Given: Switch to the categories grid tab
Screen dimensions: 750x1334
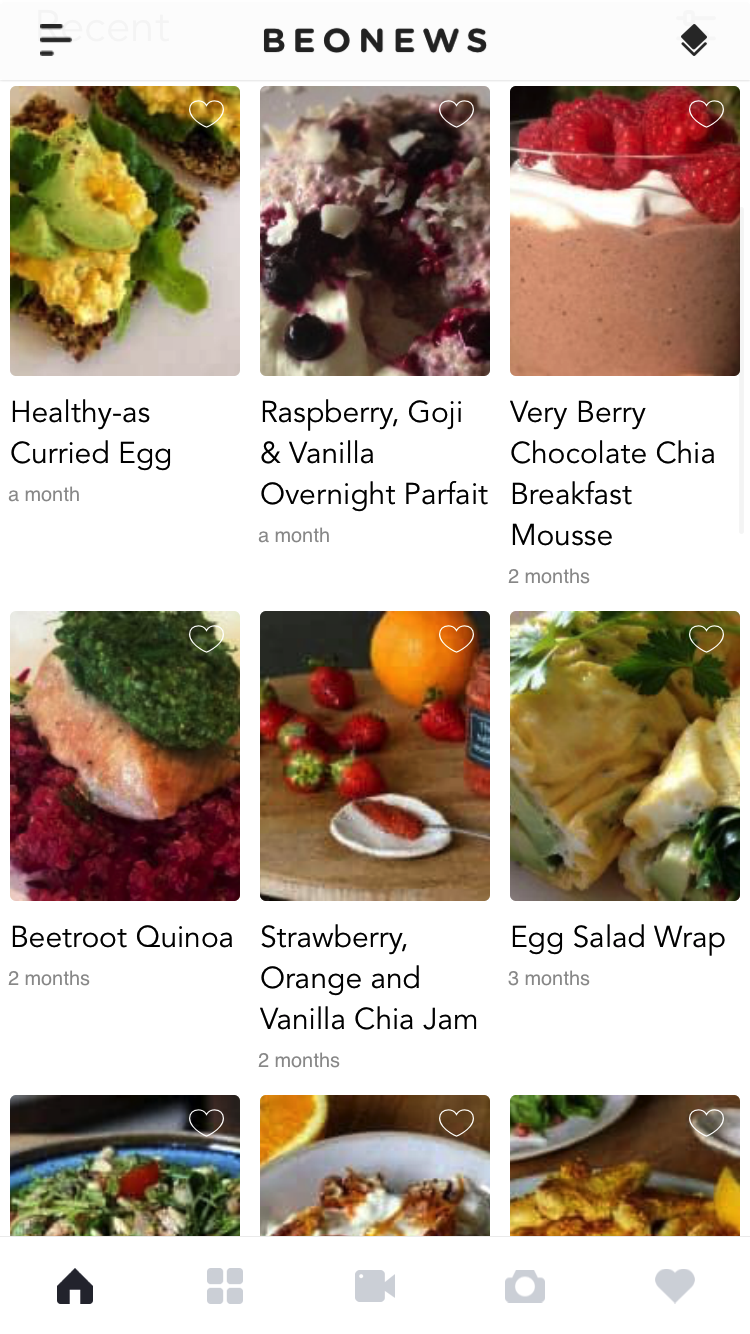Looking at the screenshot, I should [x=225, y=1286].
